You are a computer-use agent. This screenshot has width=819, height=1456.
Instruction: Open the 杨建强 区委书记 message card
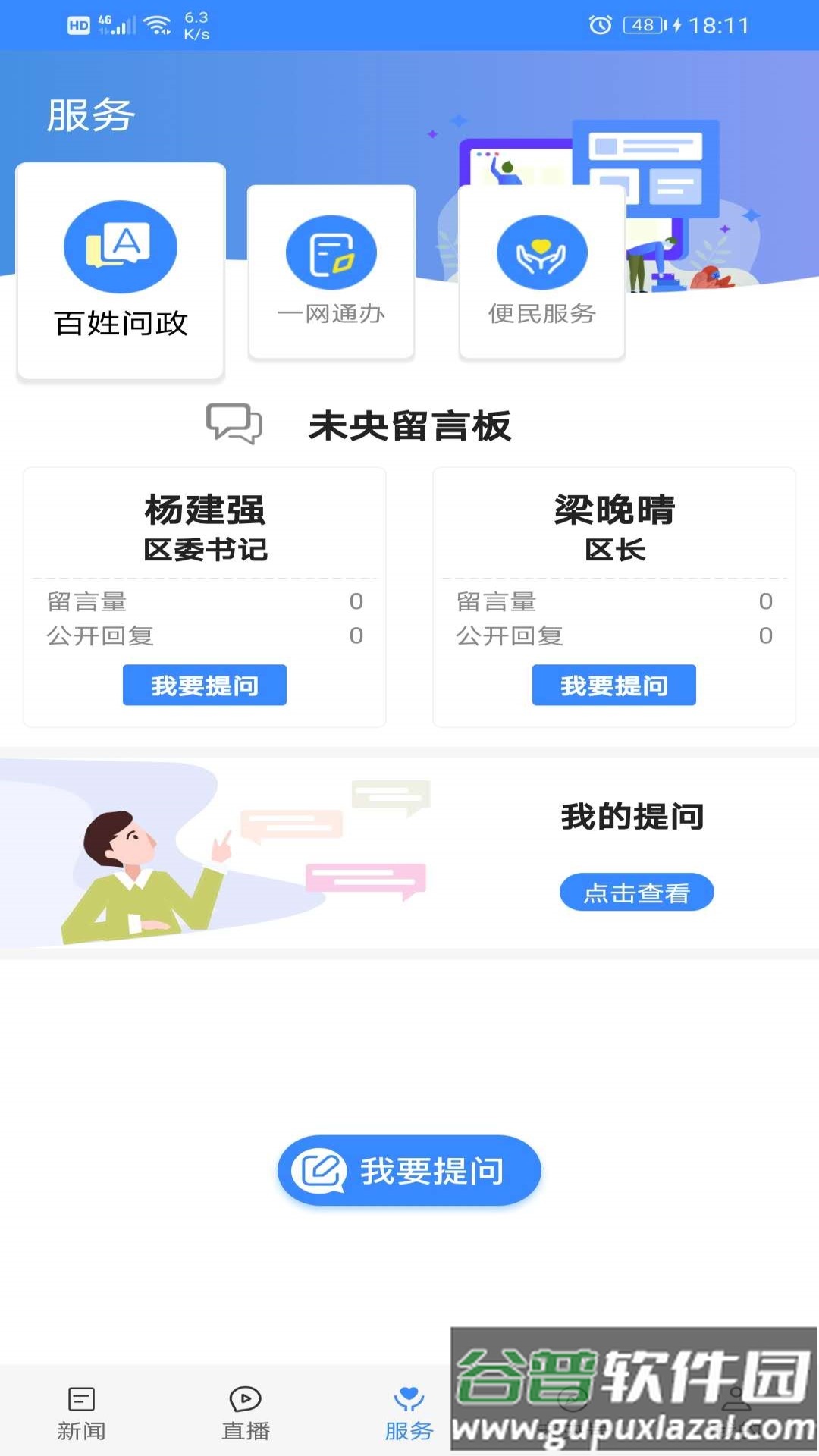pyautogui.click(x=205, y=595)
